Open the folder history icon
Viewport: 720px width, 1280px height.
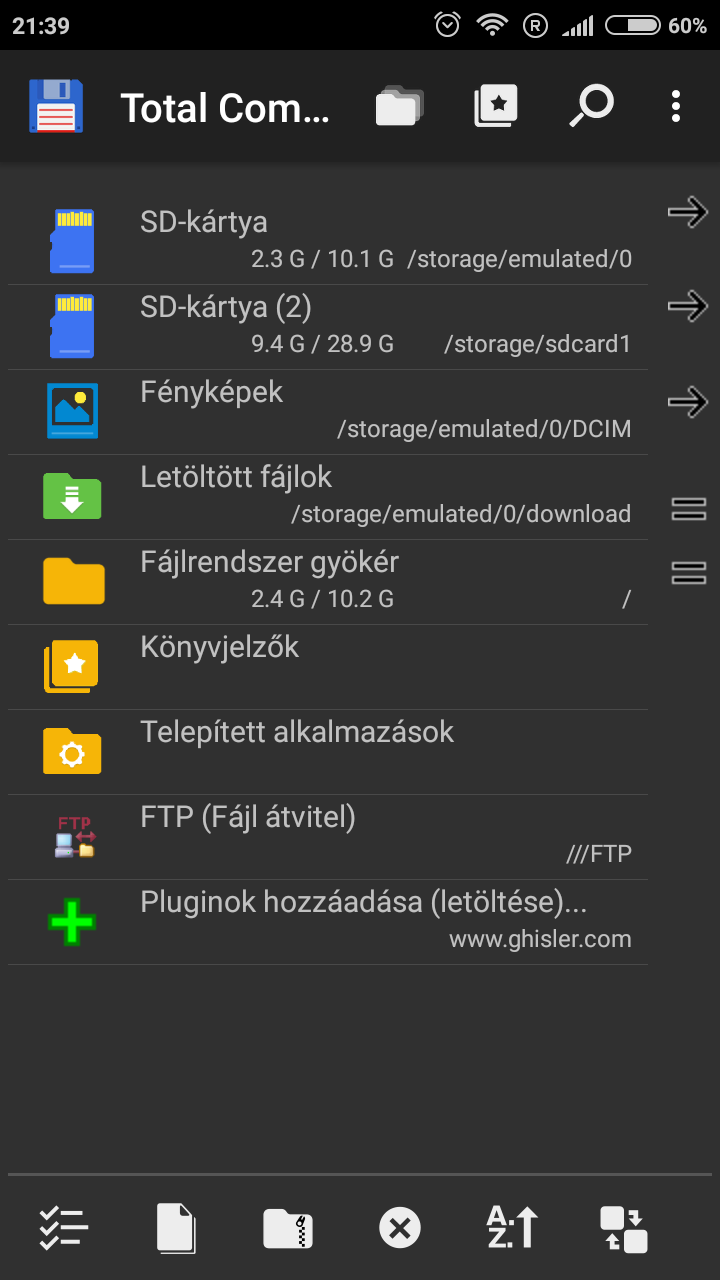pyautogui.click(x=400, y=107)
